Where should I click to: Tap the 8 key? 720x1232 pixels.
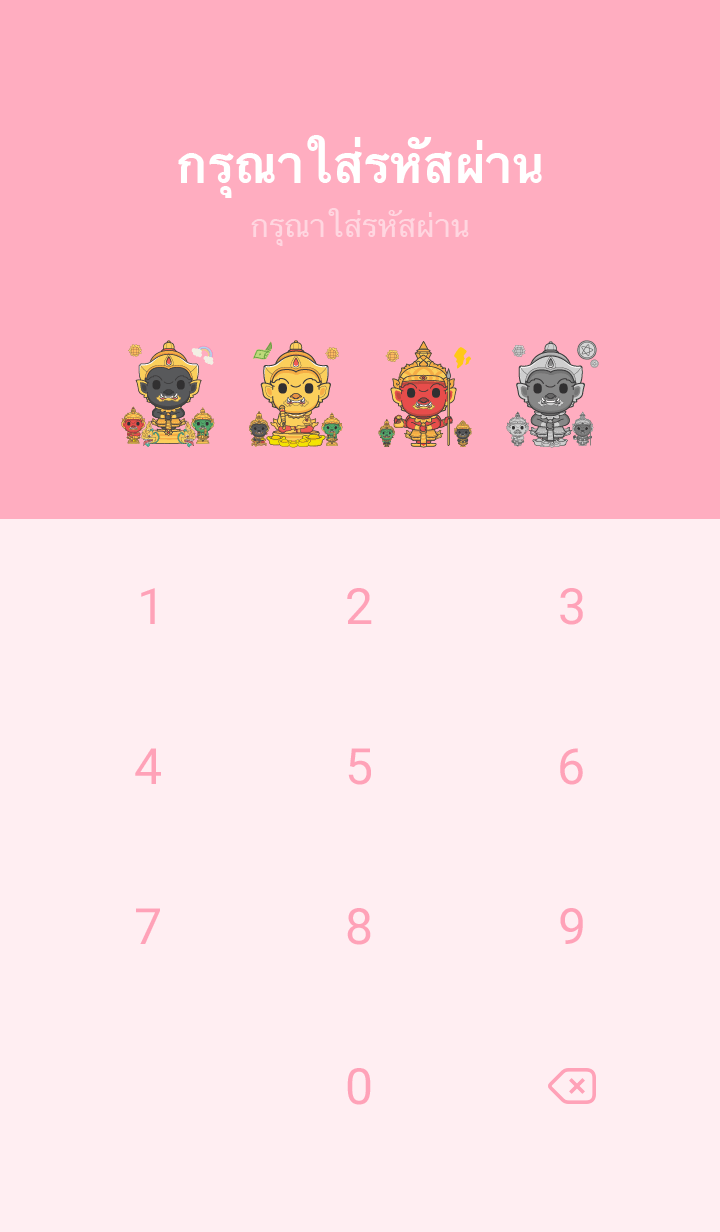pos(359,927)
